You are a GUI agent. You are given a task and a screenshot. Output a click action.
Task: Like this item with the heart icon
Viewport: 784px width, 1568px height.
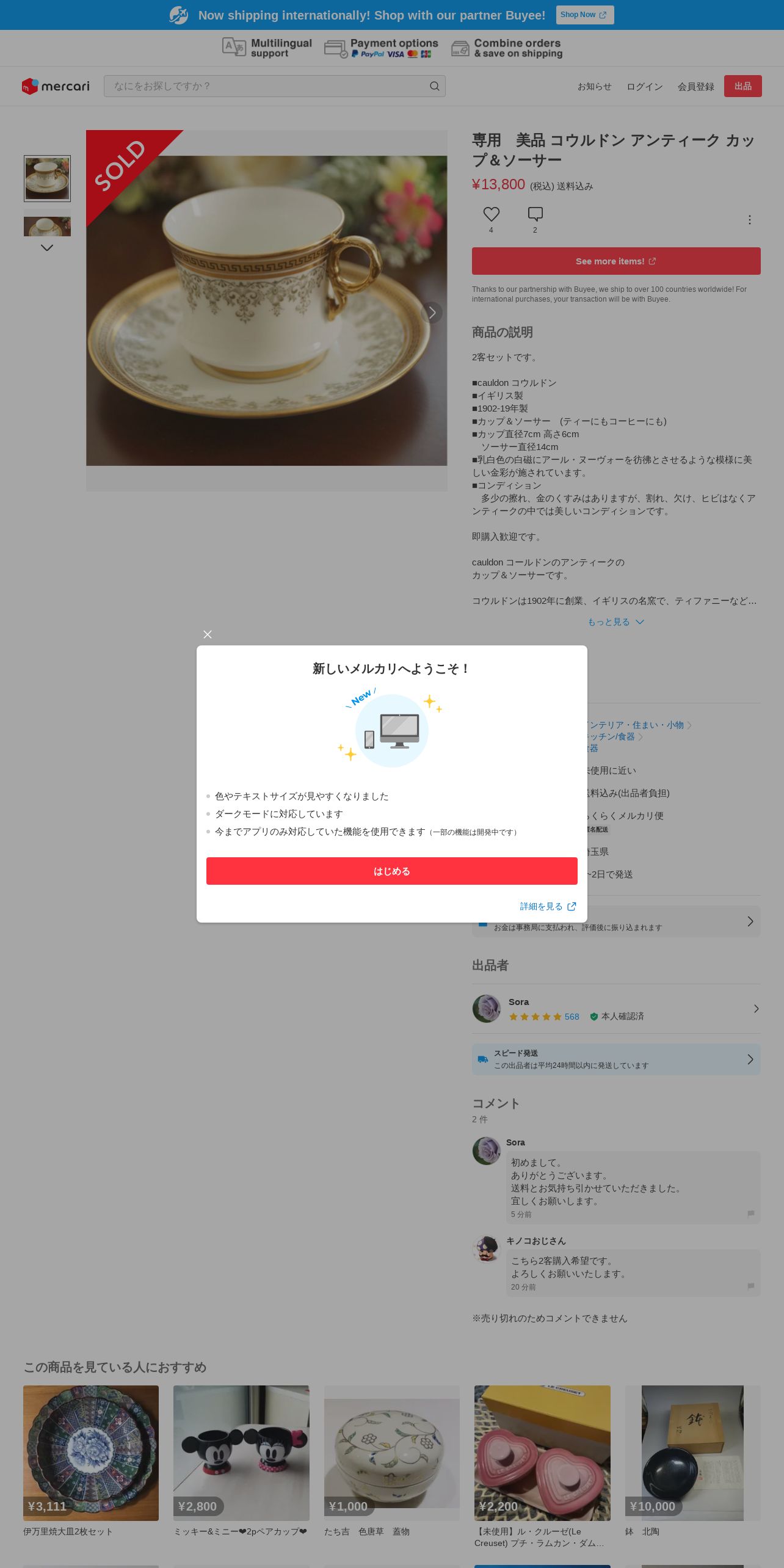(492, 214)
